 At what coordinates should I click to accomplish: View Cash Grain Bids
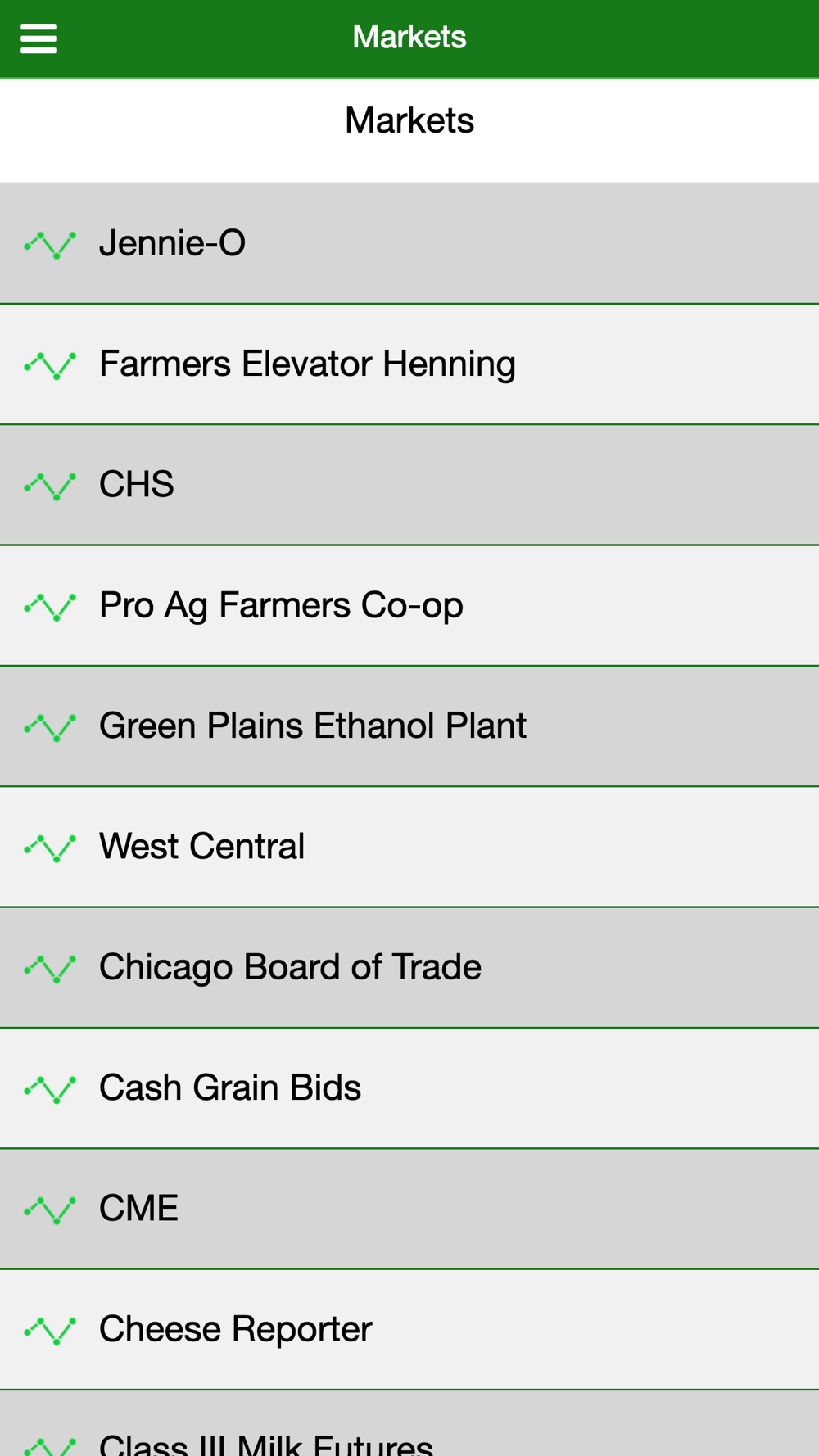pos(409,1088)
